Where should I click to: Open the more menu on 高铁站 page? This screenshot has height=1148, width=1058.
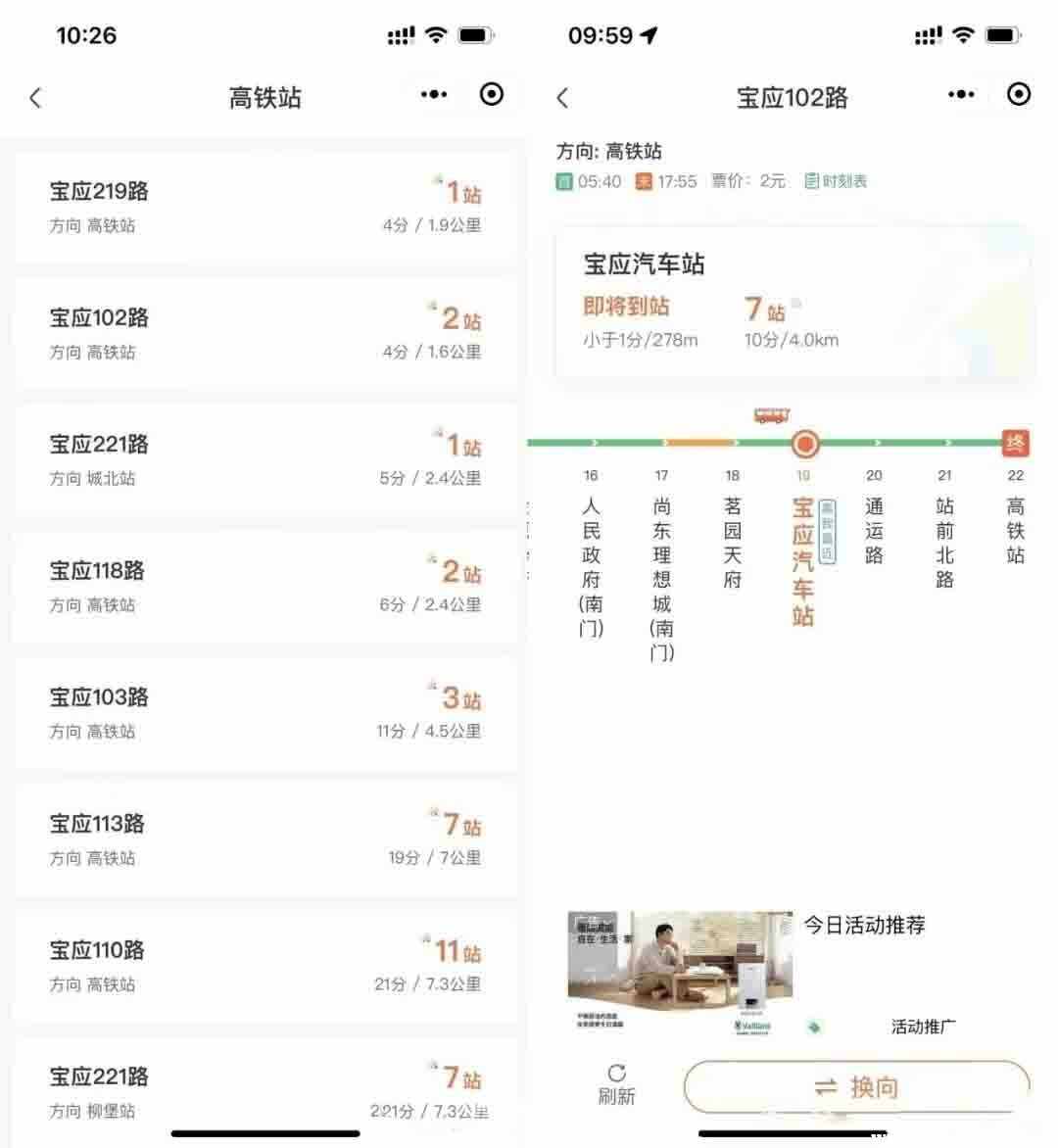[434, 94]
